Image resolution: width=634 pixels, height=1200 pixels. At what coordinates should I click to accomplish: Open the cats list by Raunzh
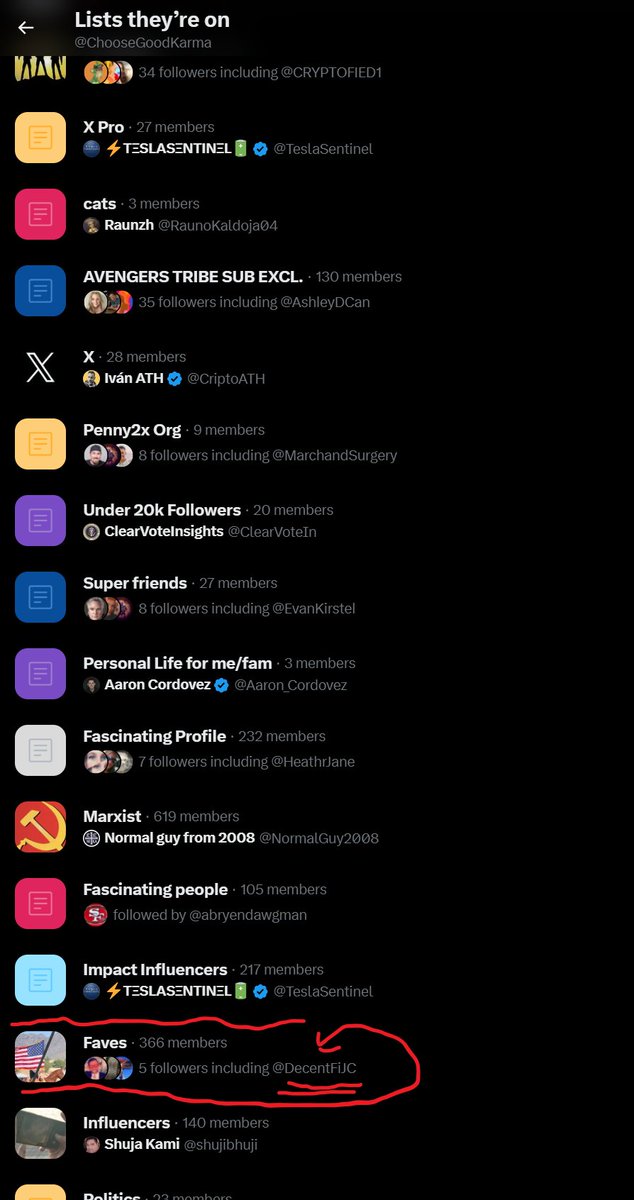pos(100,203)
